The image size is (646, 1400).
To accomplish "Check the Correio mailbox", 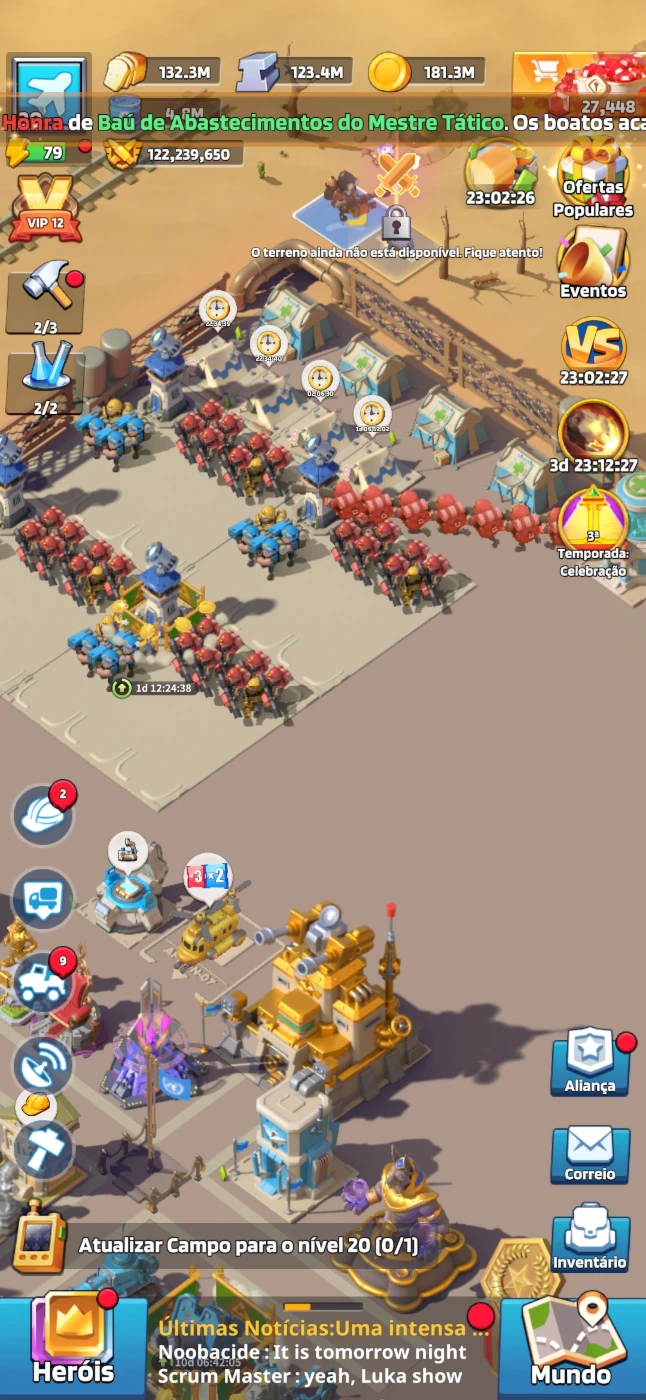I will coord(590,1155).
